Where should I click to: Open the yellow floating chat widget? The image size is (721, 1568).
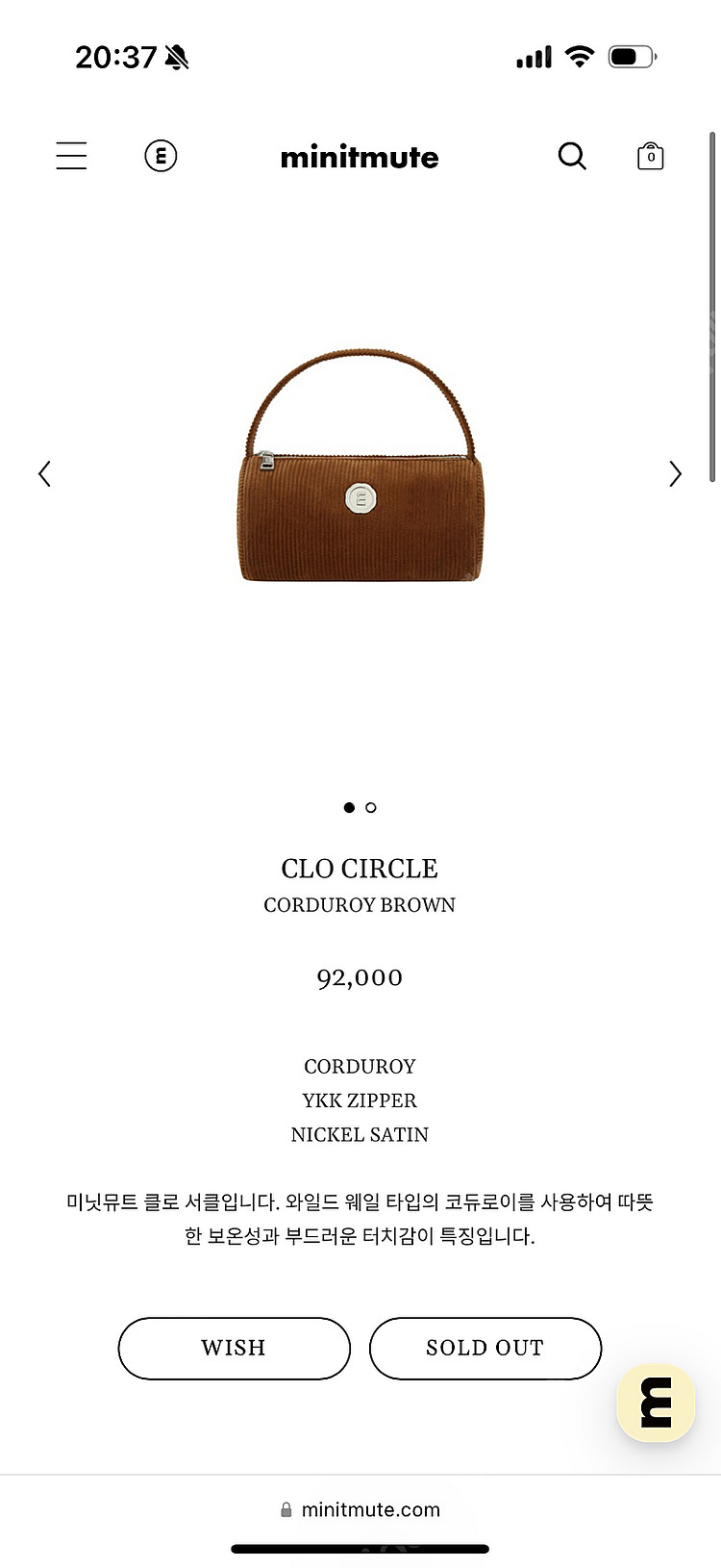click(656, 1403)
